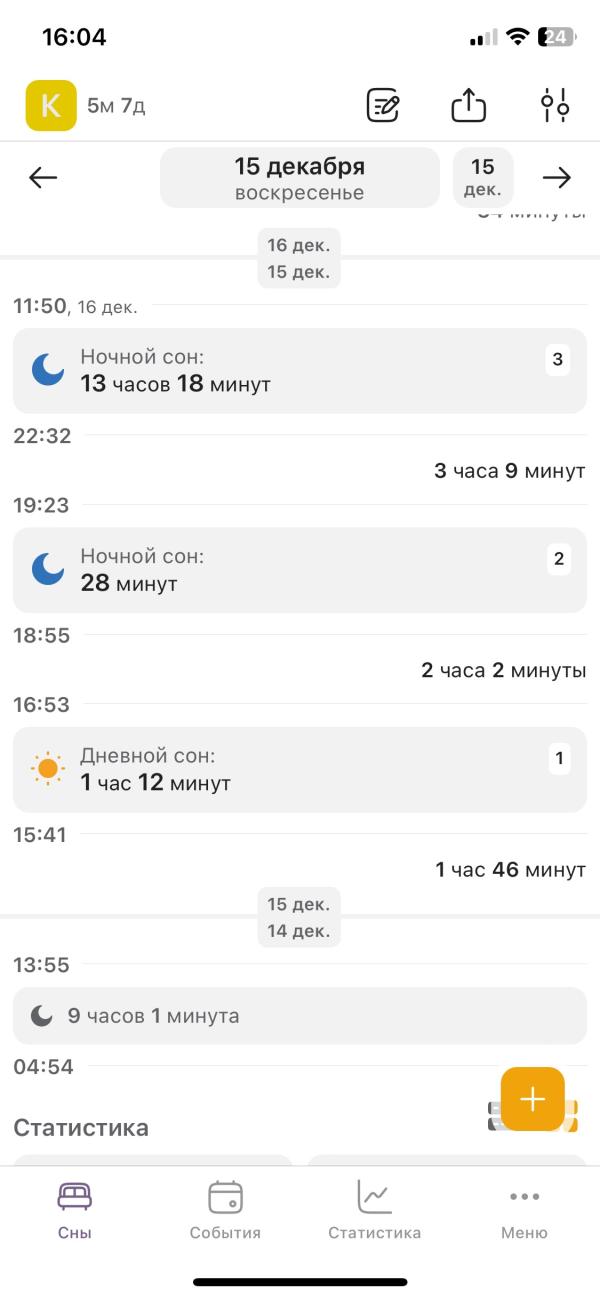Screen dimensions: 600x1298
Task: Share the sleep log
Action: pyautogui.click(x=468, y=105)
